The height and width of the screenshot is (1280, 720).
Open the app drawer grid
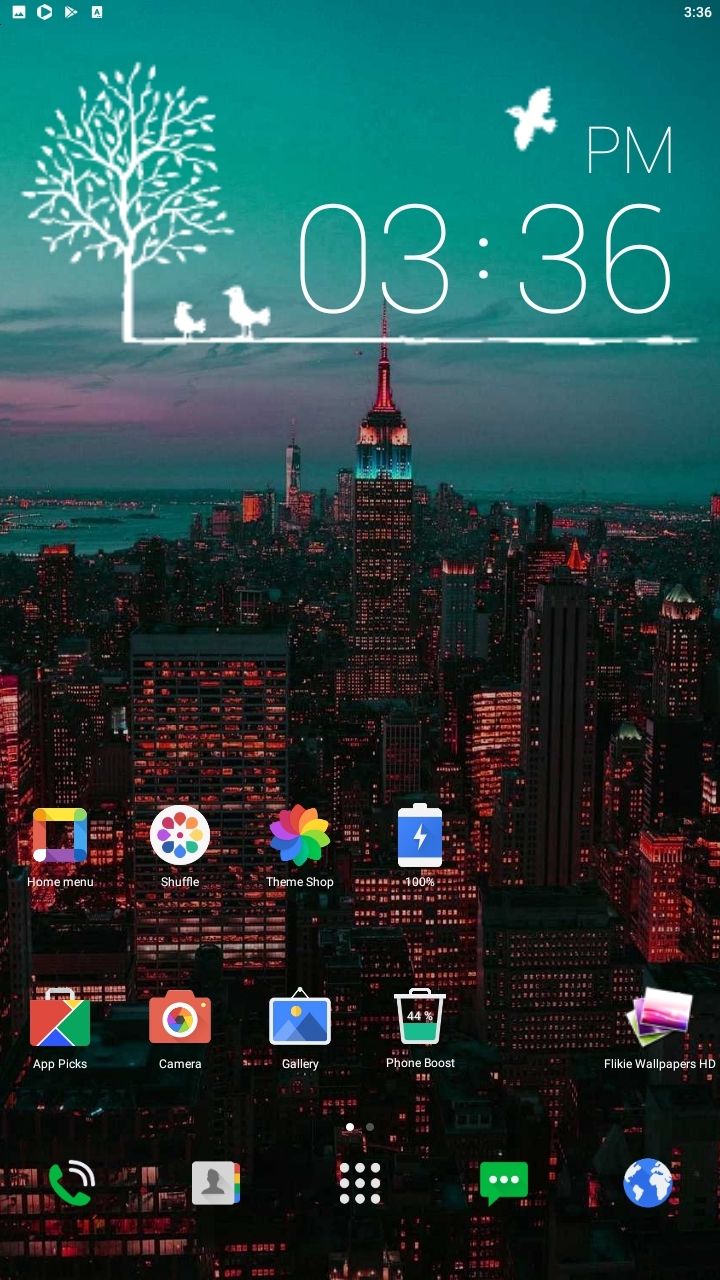pyautogui.click(x=360, y=1184)
